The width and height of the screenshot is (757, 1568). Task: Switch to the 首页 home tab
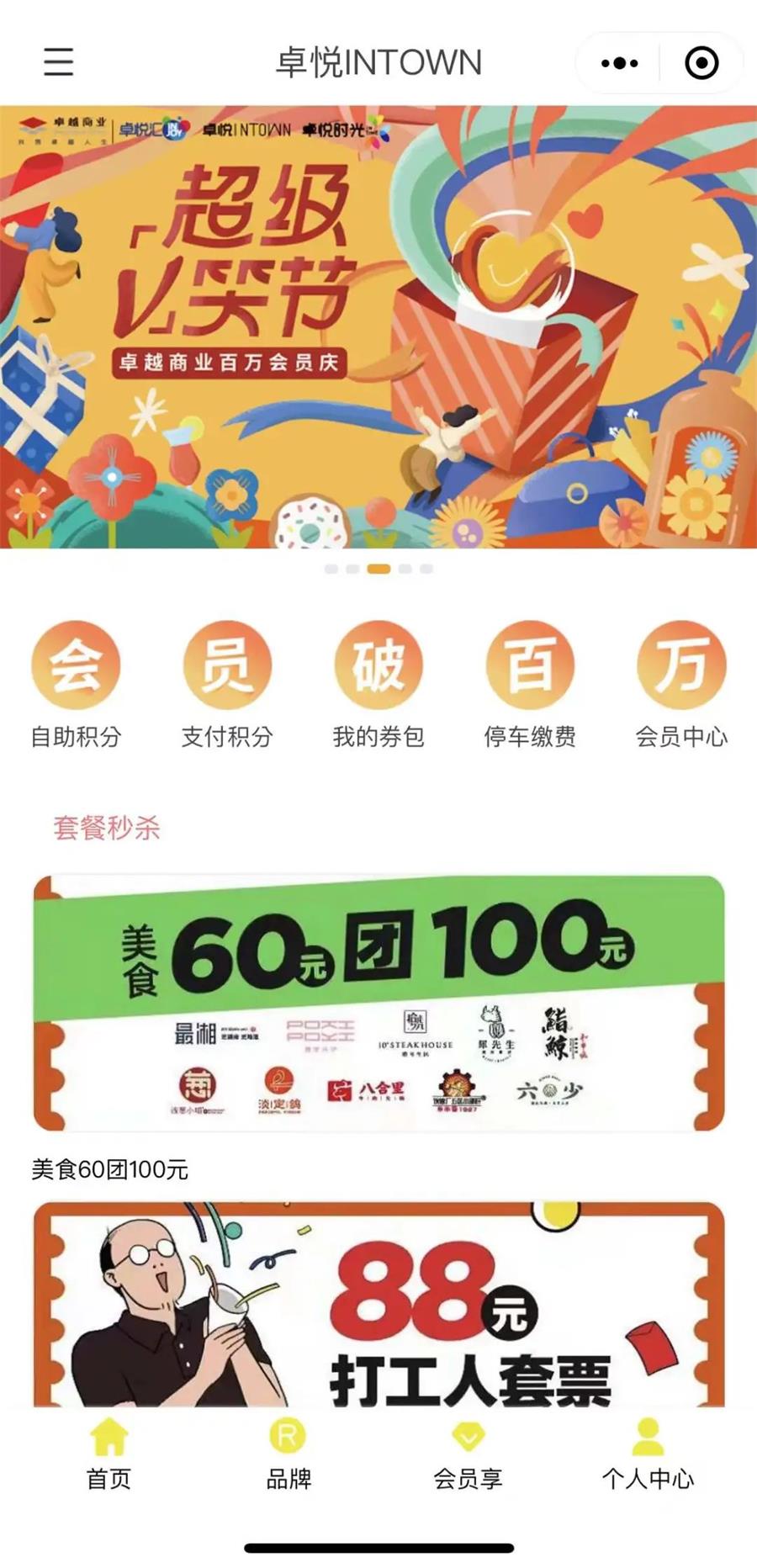(x=109, y=1454)
